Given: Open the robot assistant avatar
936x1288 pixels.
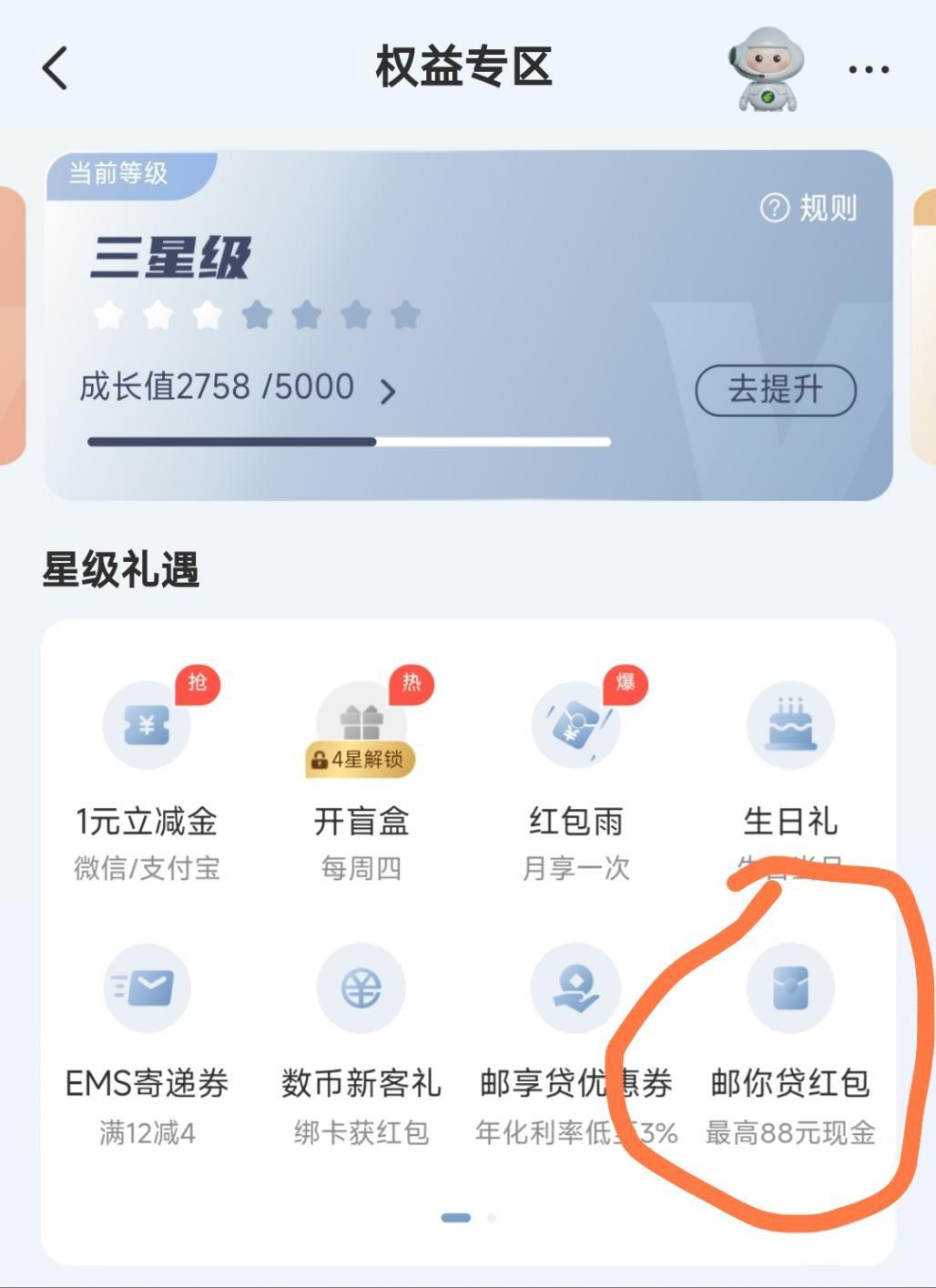Looking at the screenshot, I should tap(767, 69).
